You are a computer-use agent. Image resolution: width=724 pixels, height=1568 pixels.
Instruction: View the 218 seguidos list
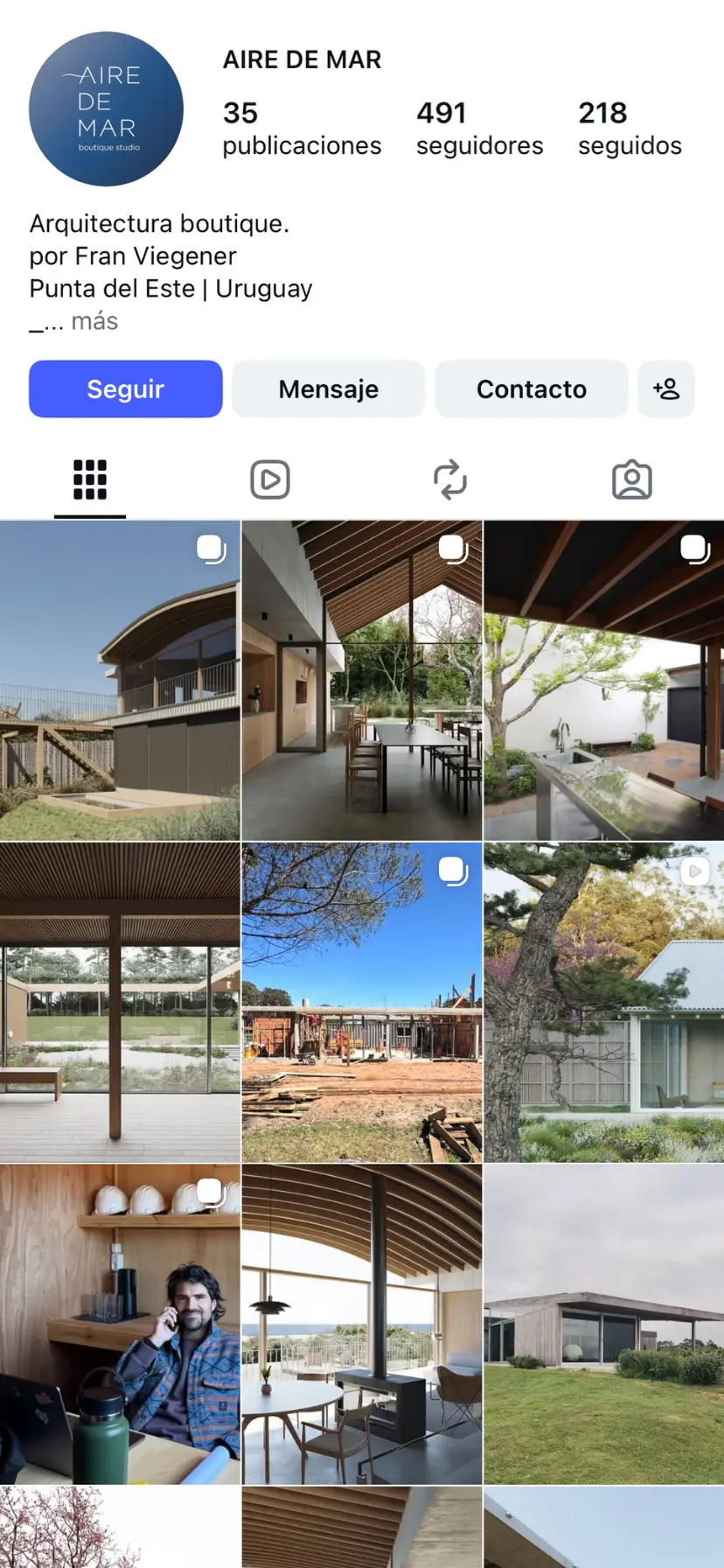tap(630, 128)
